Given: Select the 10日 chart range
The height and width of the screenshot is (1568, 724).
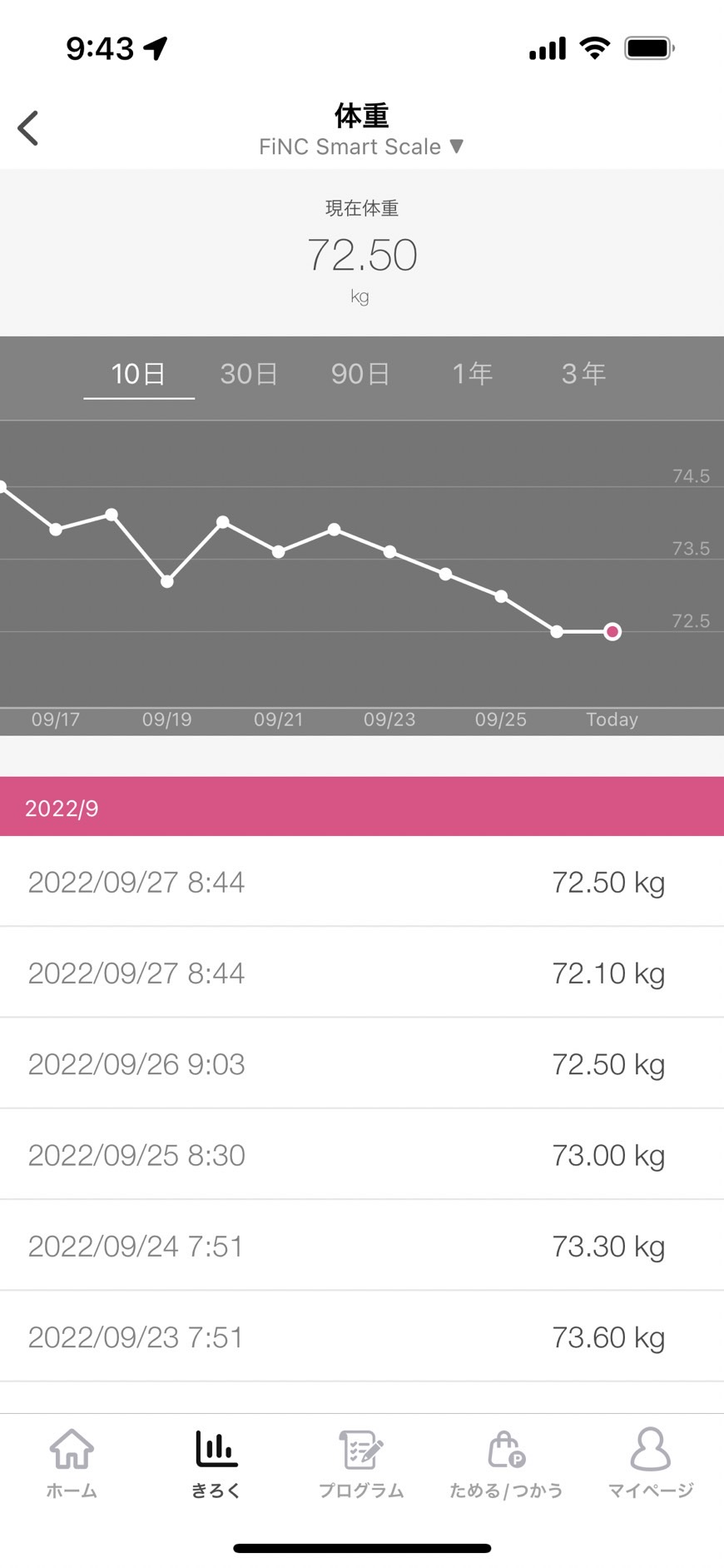Looking at the screenshot, I should pos(139,374).
